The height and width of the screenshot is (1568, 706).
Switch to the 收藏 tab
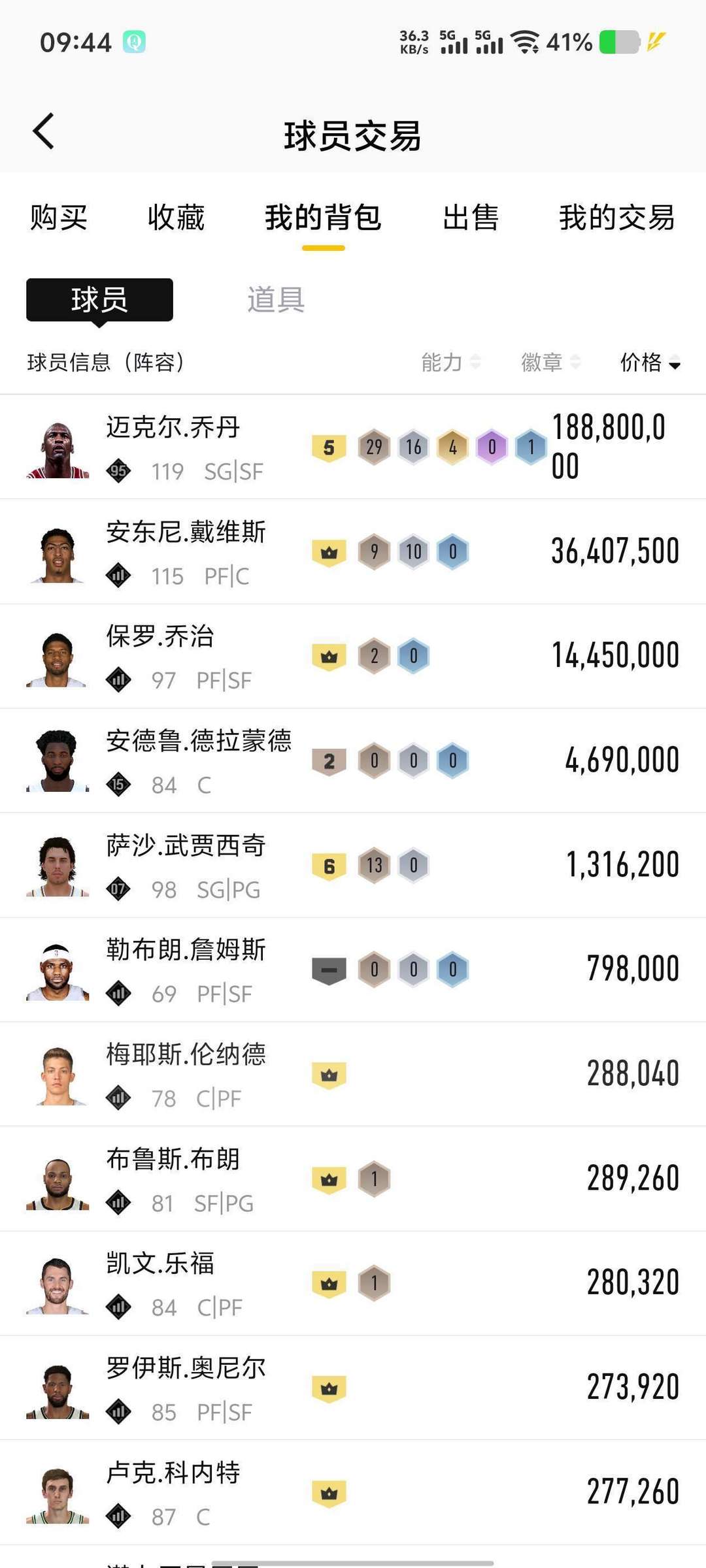176,218
